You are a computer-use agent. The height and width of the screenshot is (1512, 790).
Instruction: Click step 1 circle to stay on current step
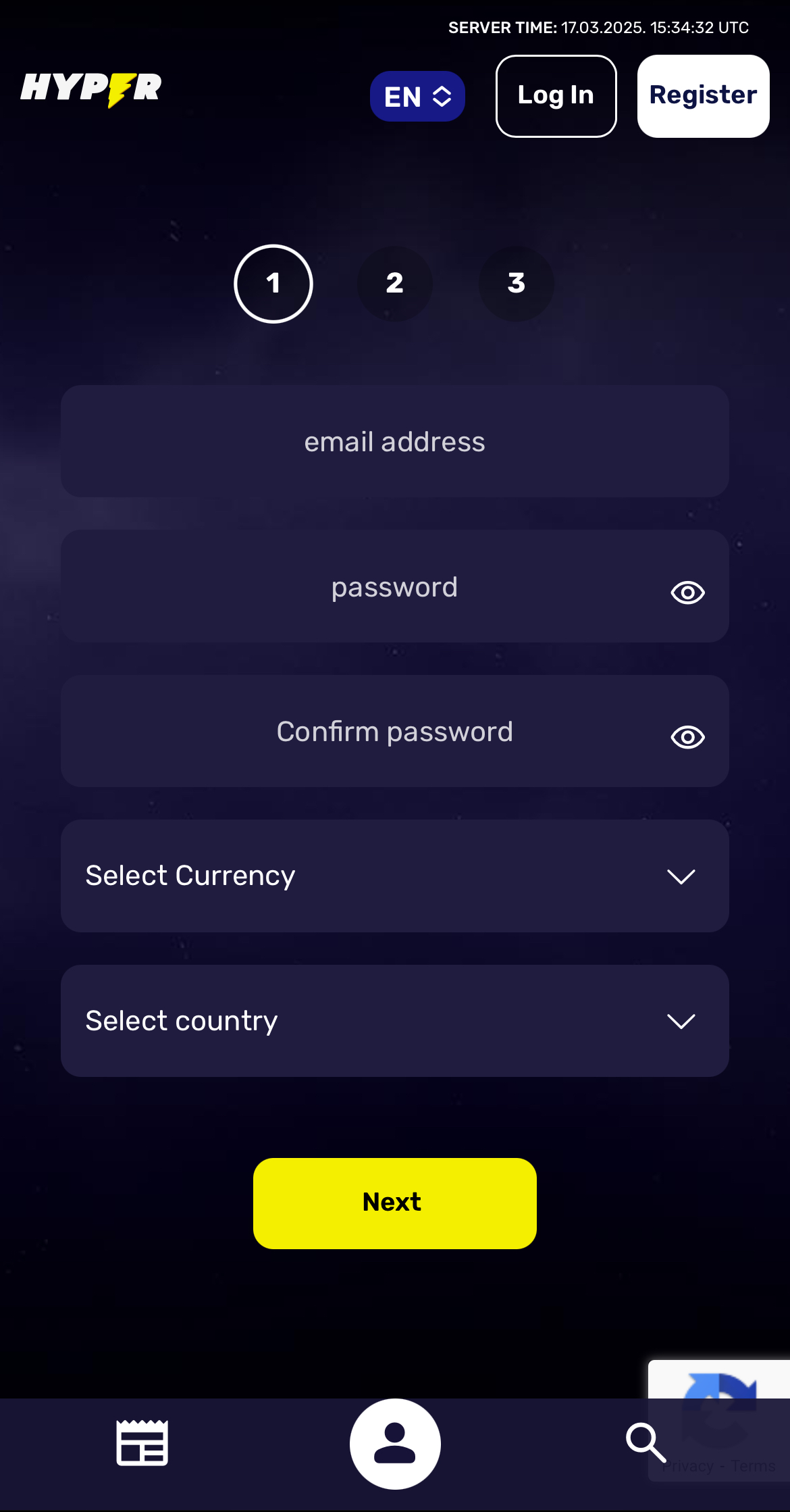273,284
